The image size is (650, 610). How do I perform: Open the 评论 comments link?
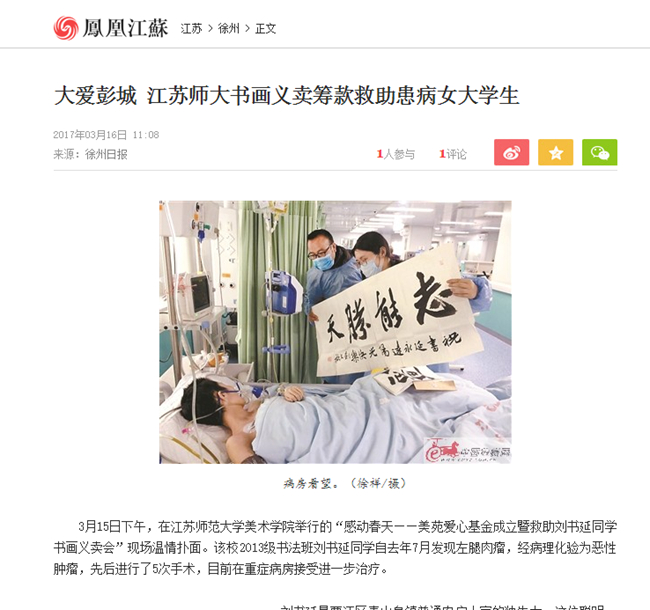click(454, 154)
